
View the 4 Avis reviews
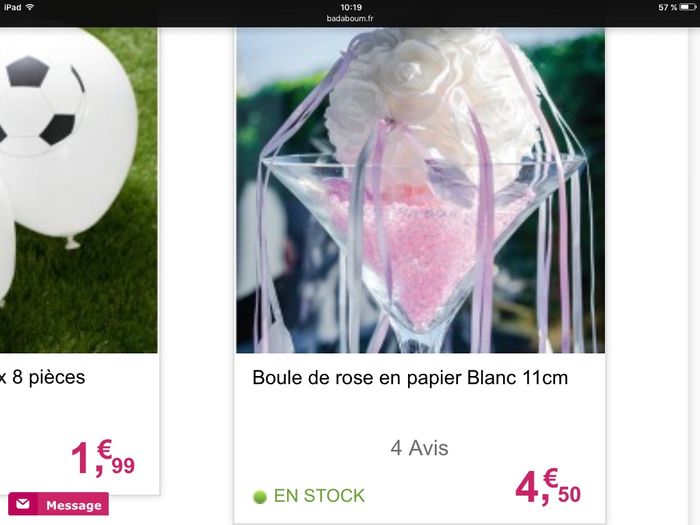click(x=419, y=448)
